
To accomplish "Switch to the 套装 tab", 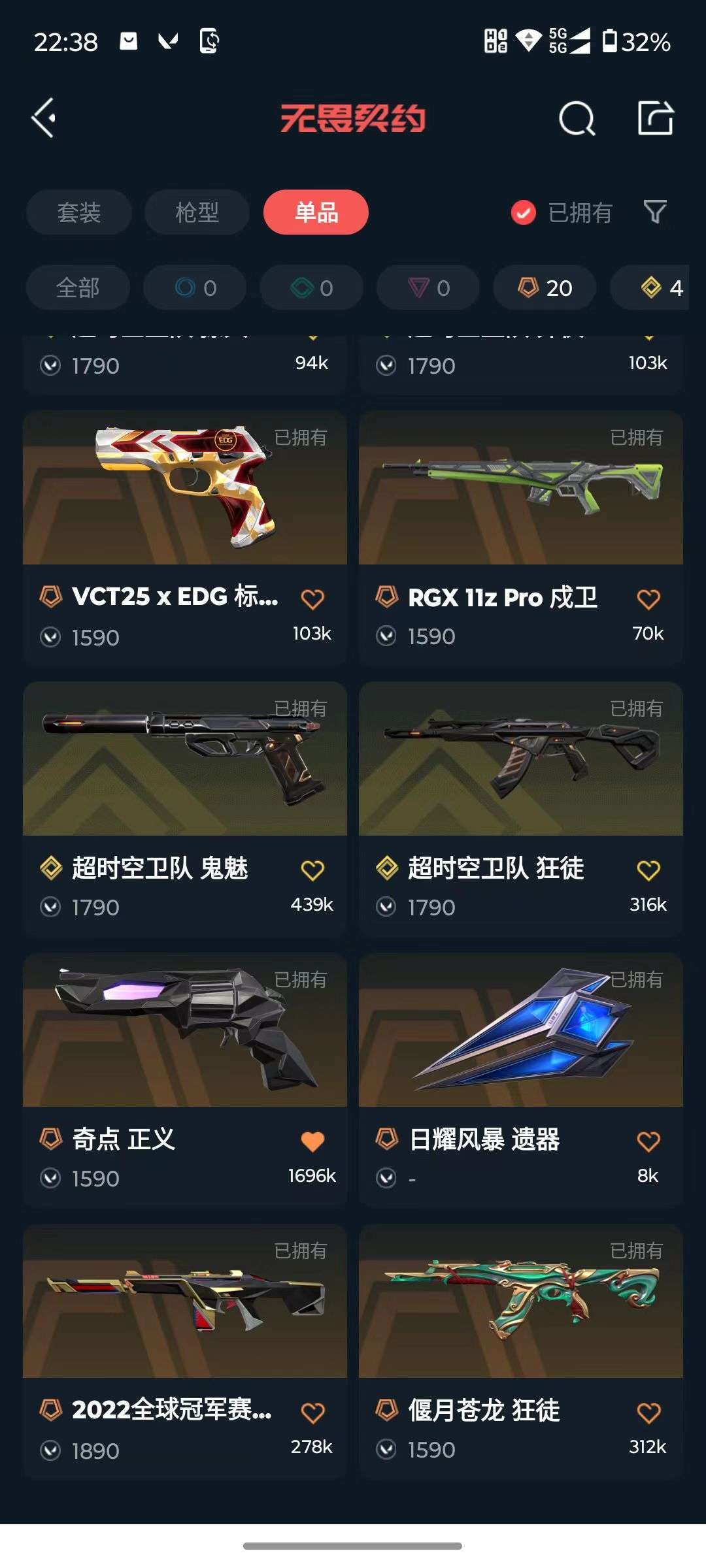I will coord(78,212).
